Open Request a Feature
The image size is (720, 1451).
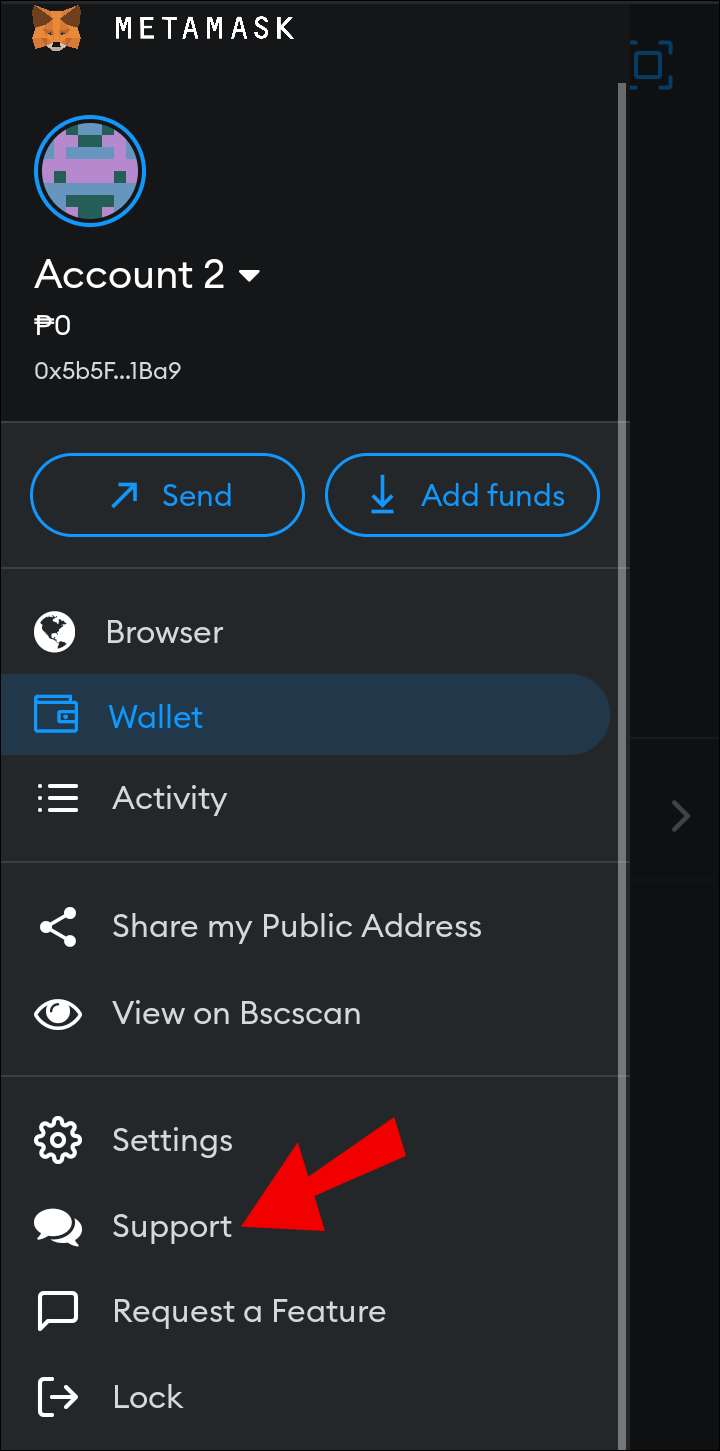(x=248, y=1311)
